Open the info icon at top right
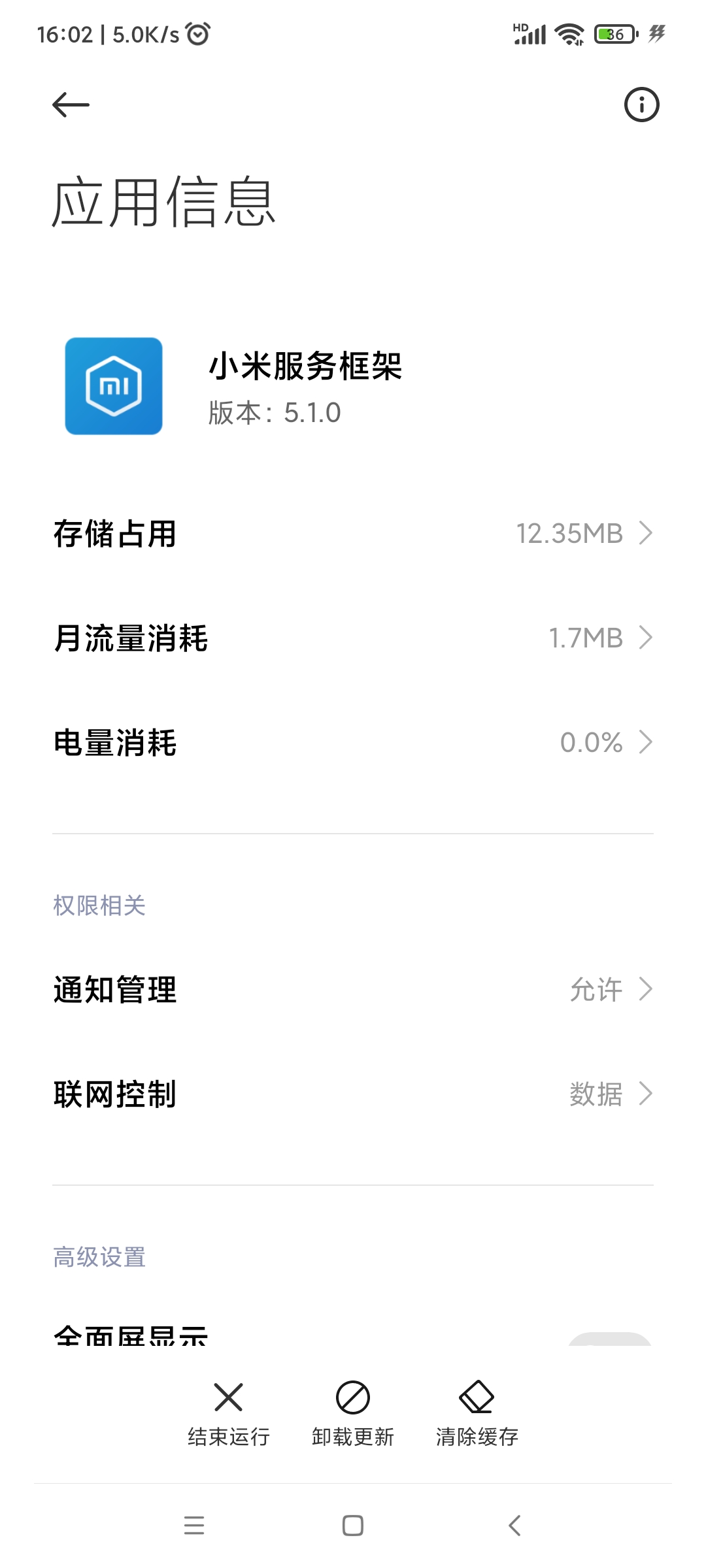 click(641, 105)
